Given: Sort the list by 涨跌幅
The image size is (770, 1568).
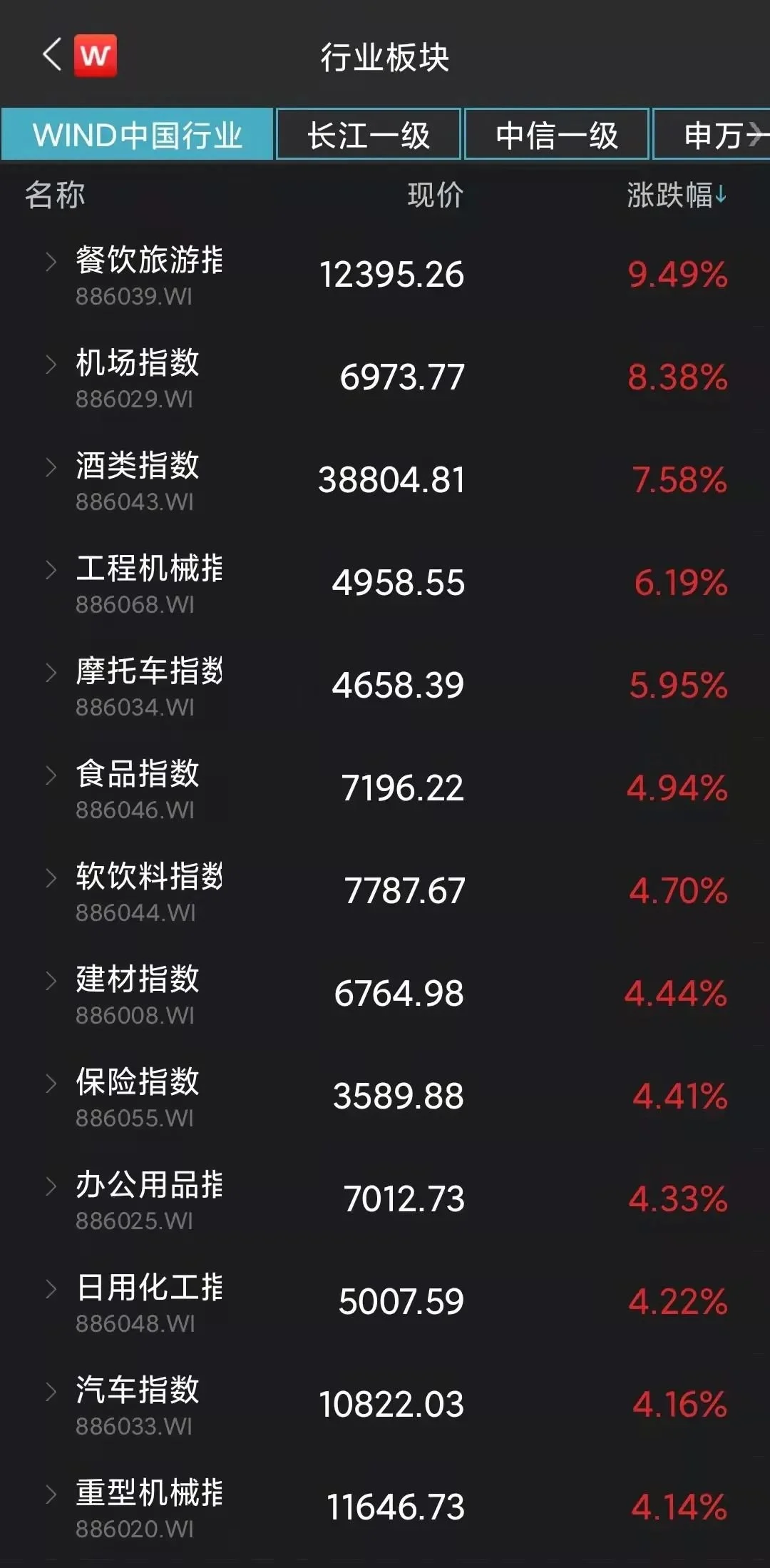Looking at the screenshot, I should click(677, 195).
